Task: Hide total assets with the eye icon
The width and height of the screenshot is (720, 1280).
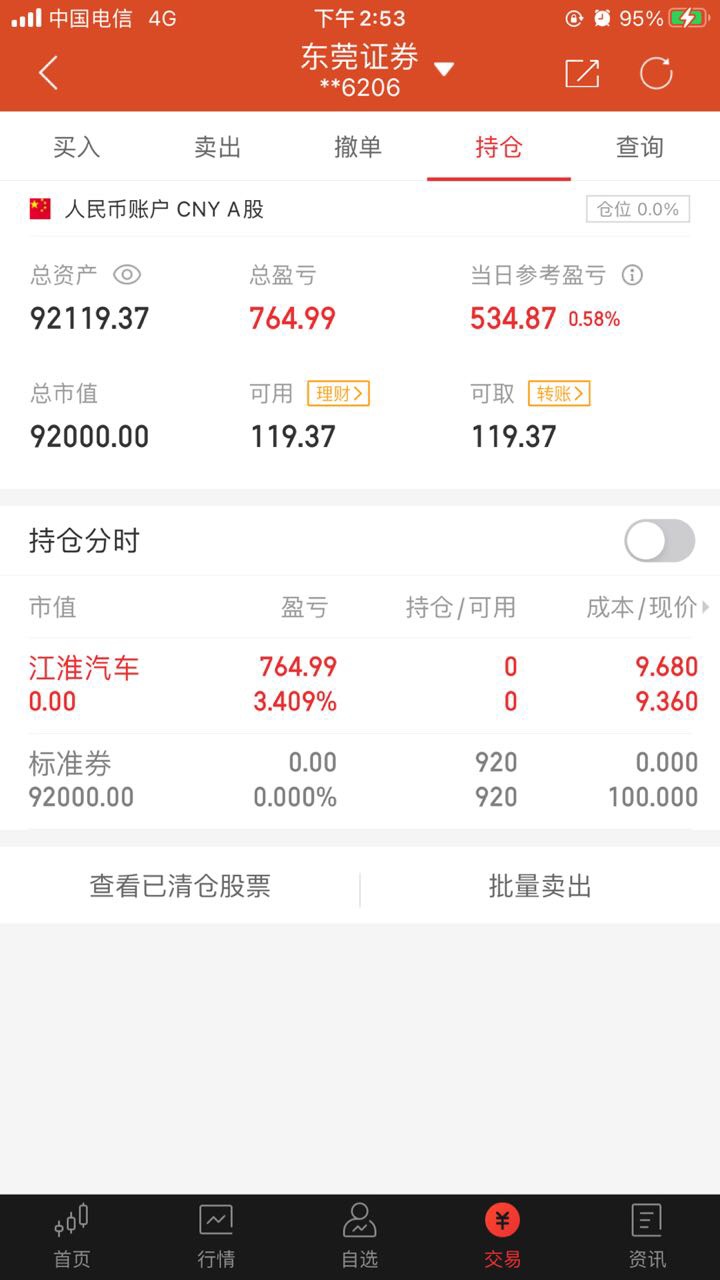Action: tap(126, 275)
